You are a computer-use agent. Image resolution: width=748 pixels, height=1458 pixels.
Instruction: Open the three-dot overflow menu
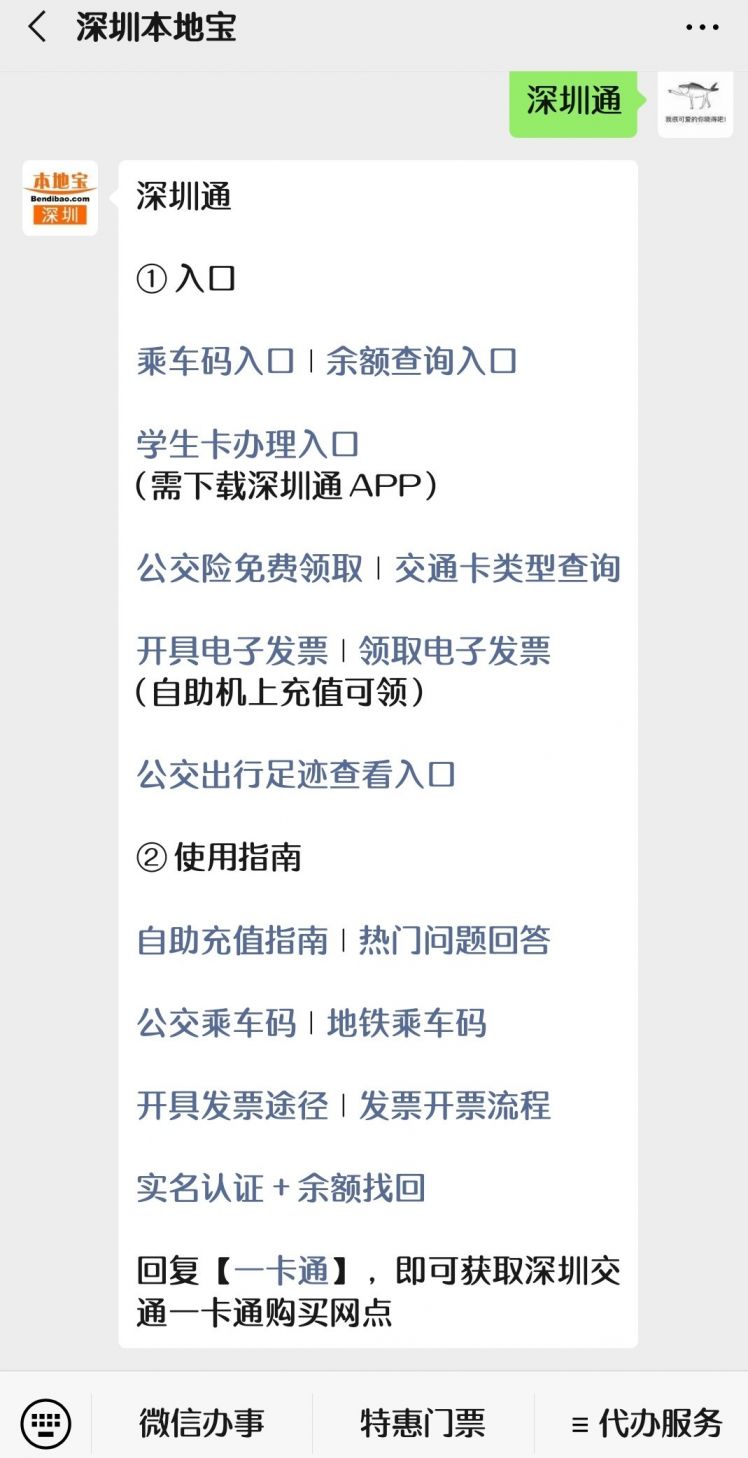(701, 28)
